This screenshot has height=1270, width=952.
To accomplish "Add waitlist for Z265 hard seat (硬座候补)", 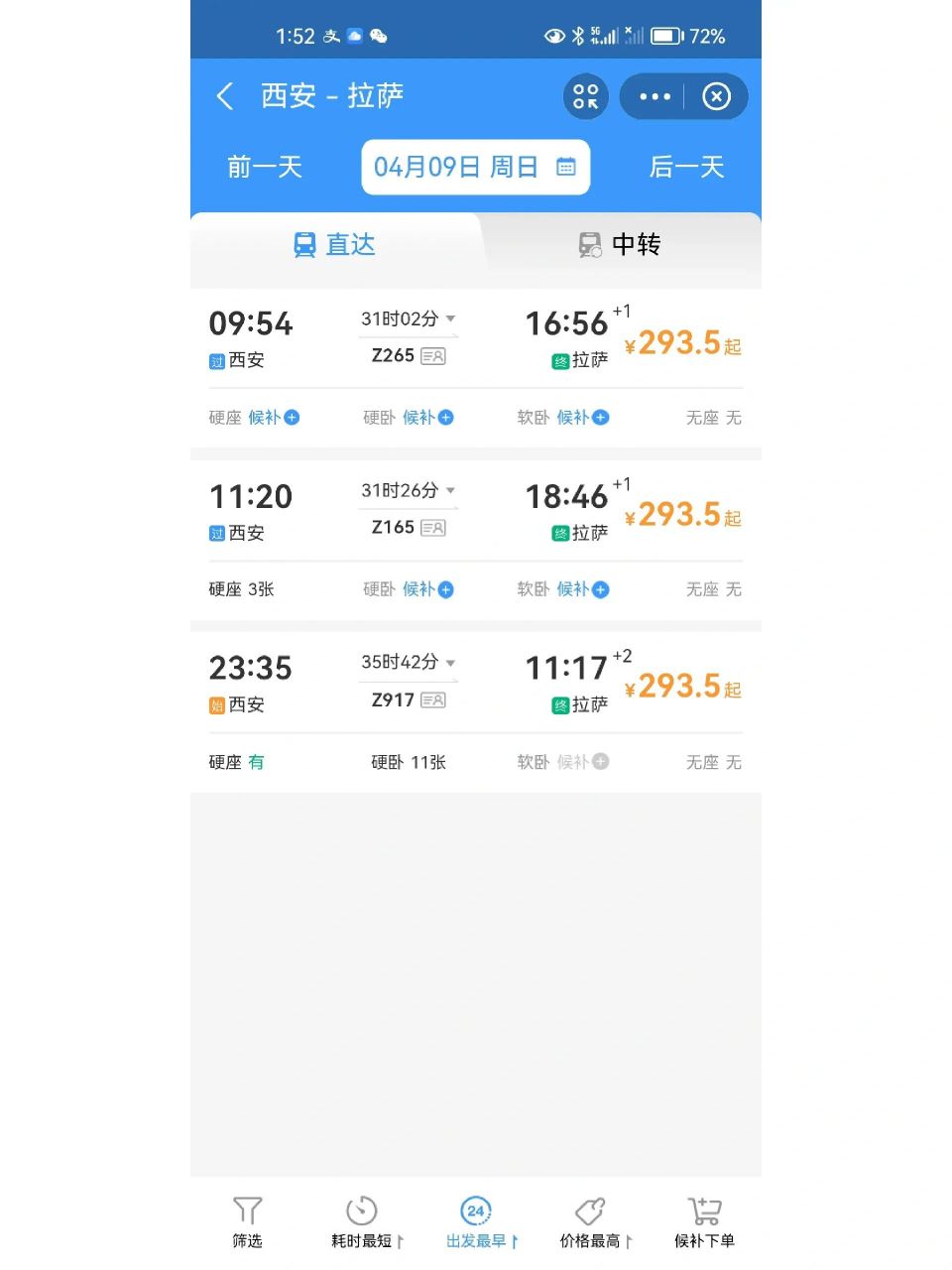I will point(270,418).
